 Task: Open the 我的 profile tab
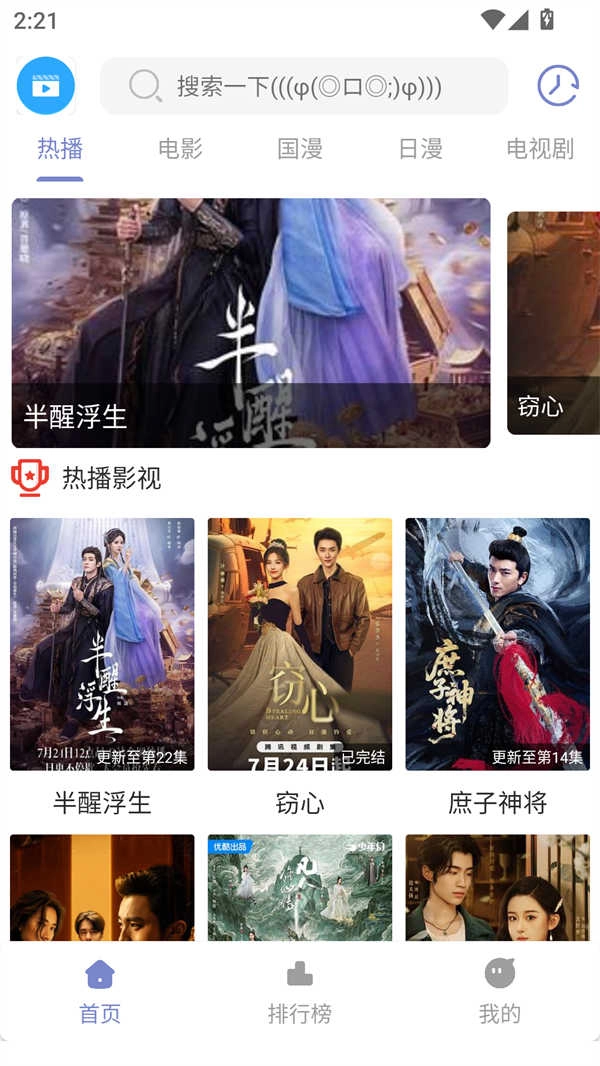tap(500, 992)
